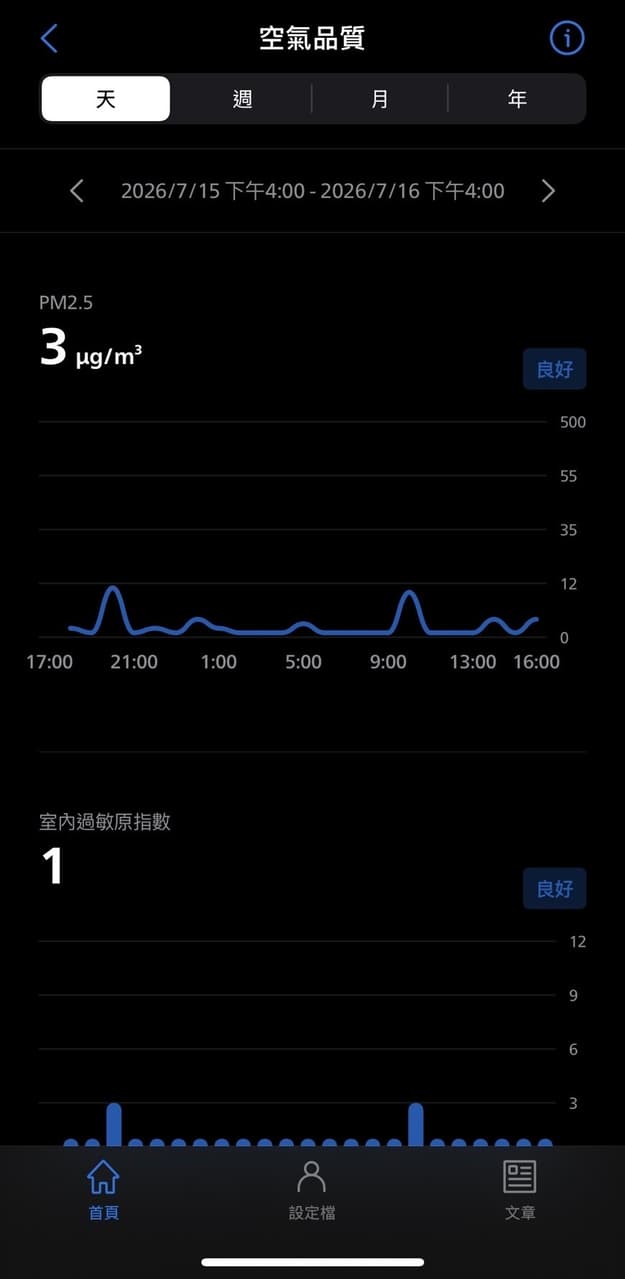The width and height of the screenshot is (625, 1279).
Task: Go back using the top-left arrow
Action: (x=49, y=38)
